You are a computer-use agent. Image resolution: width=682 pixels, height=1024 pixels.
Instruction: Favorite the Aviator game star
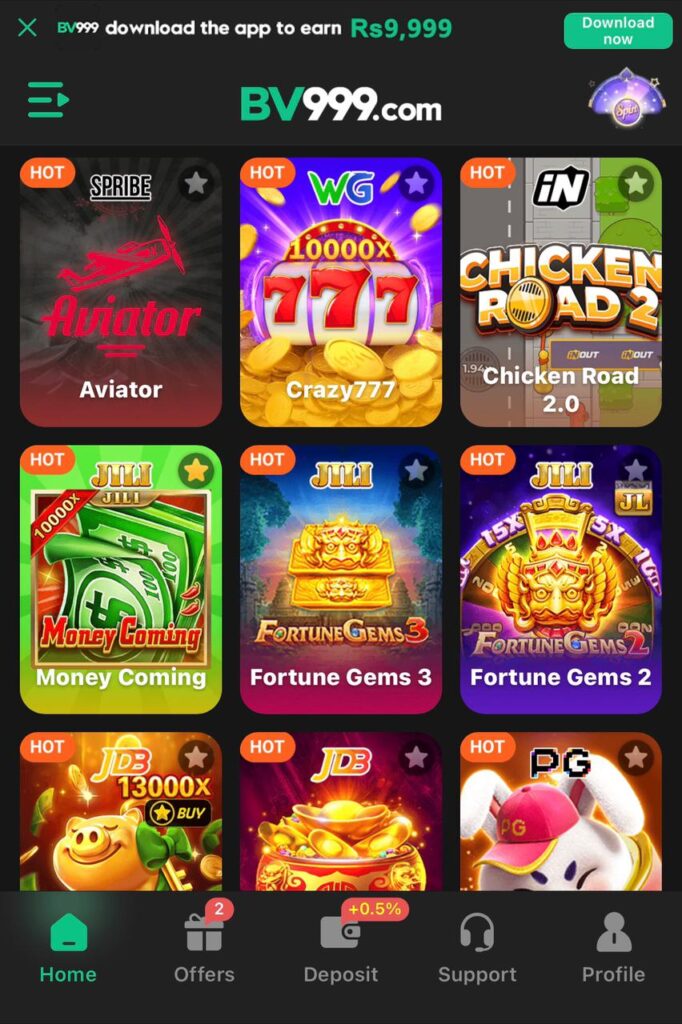pos(197,183)
